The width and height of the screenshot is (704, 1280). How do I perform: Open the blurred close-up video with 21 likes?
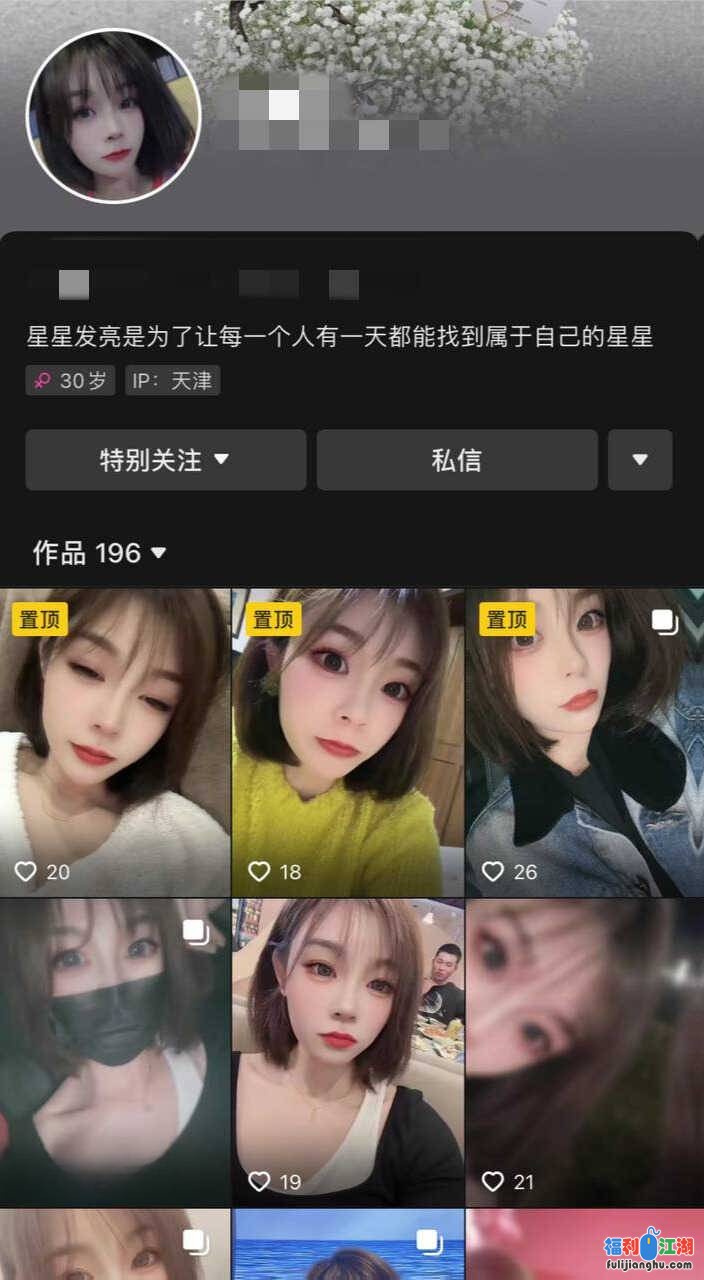pos(584,1052)
